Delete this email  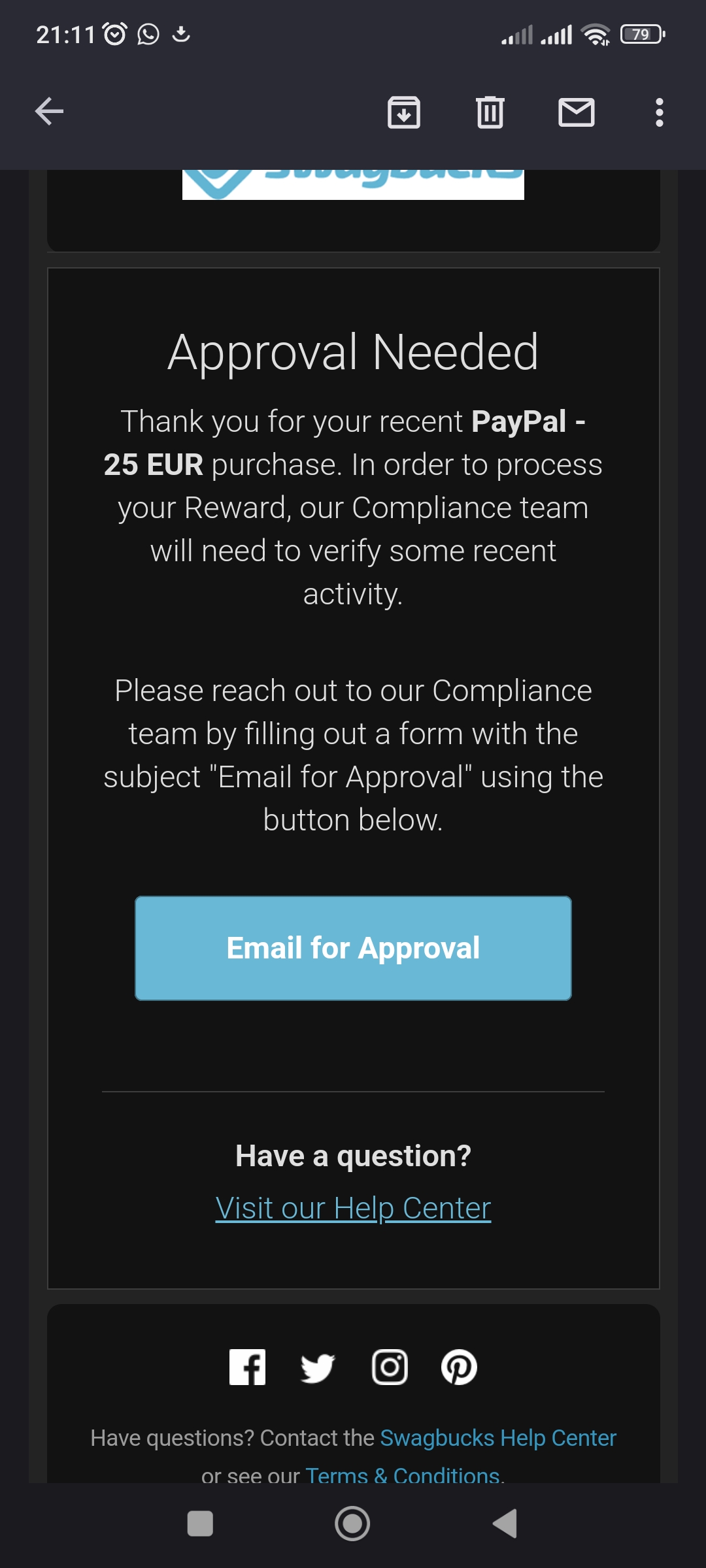click(490, 112)
